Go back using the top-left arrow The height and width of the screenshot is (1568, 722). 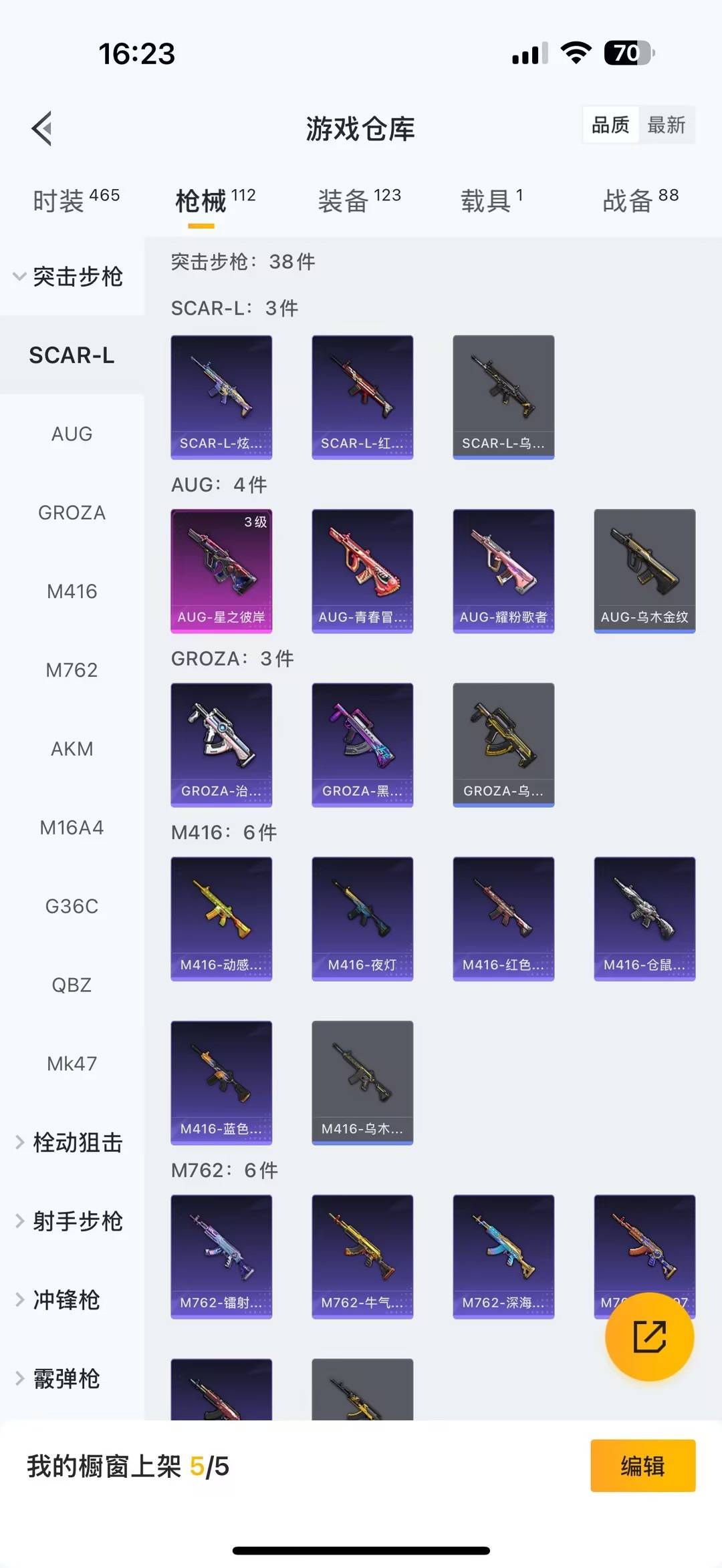pyautogui.click(x=41, y=128)
